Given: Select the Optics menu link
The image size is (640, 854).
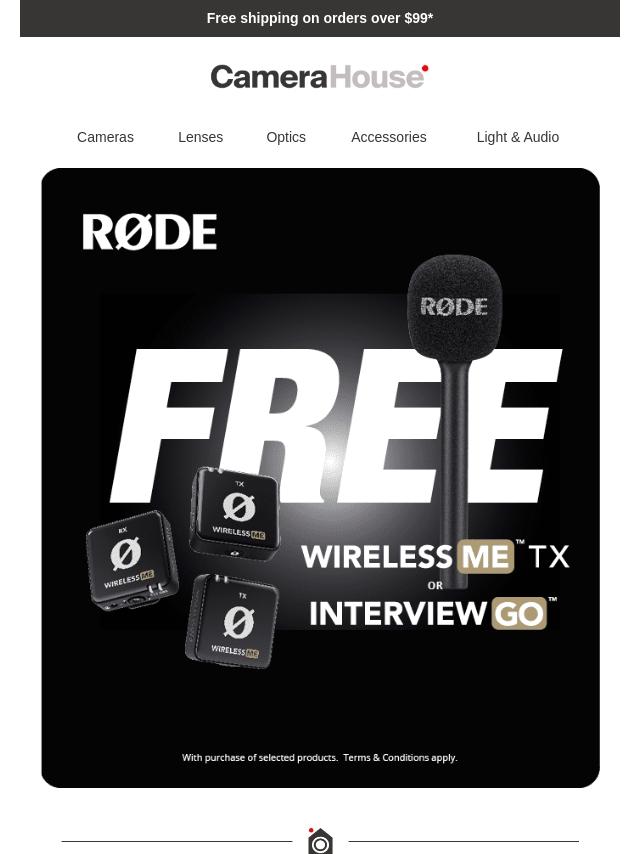Looking at the screenshot, I should coord(286,137).
